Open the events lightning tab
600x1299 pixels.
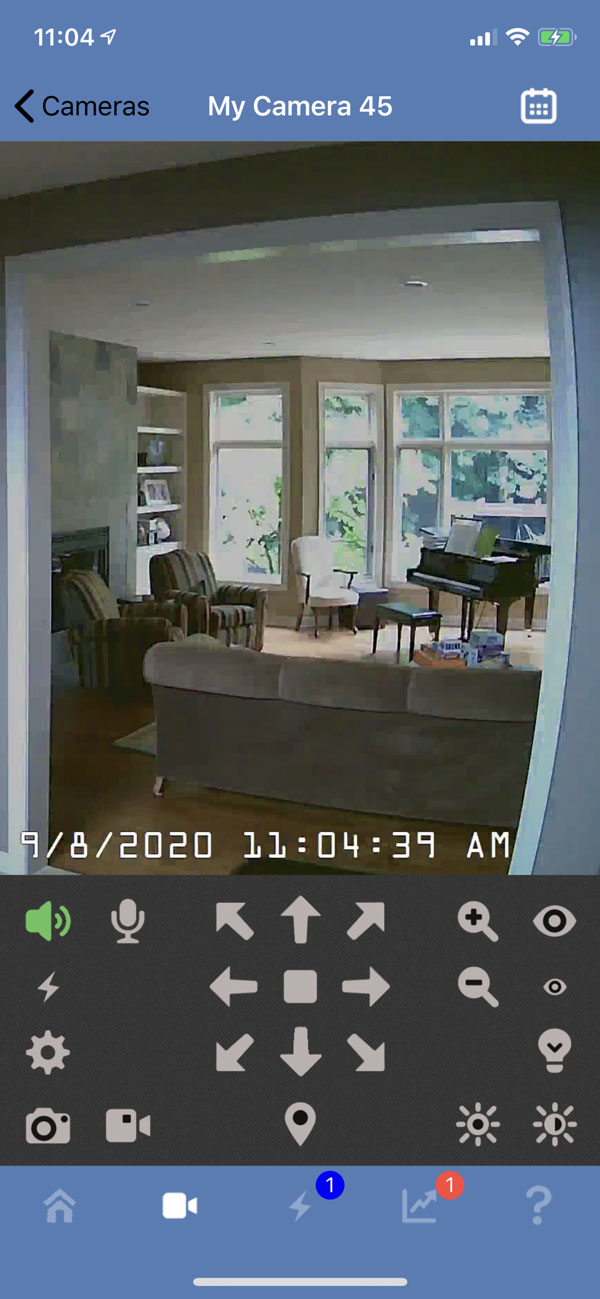coord(300,1207)
